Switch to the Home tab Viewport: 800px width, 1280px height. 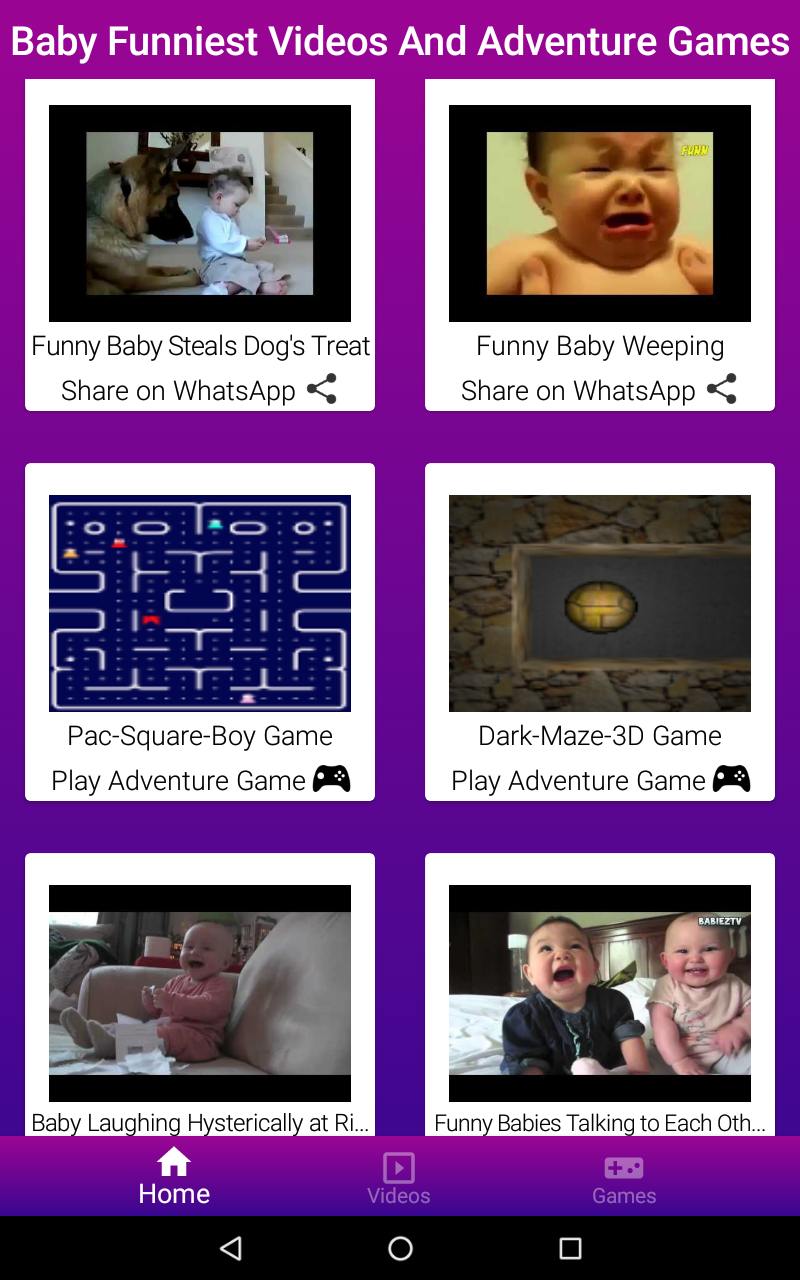point(174,1177)
